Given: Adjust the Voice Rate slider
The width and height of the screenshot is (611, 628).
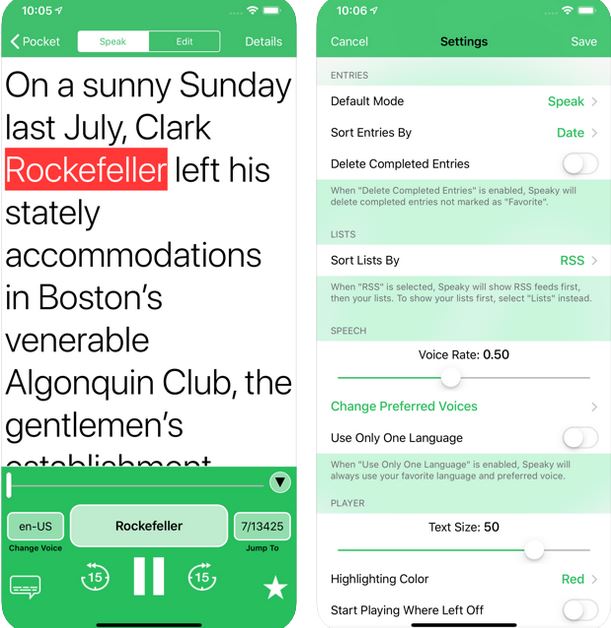Looking at the screenshot, I should click(x=451, y=377).
